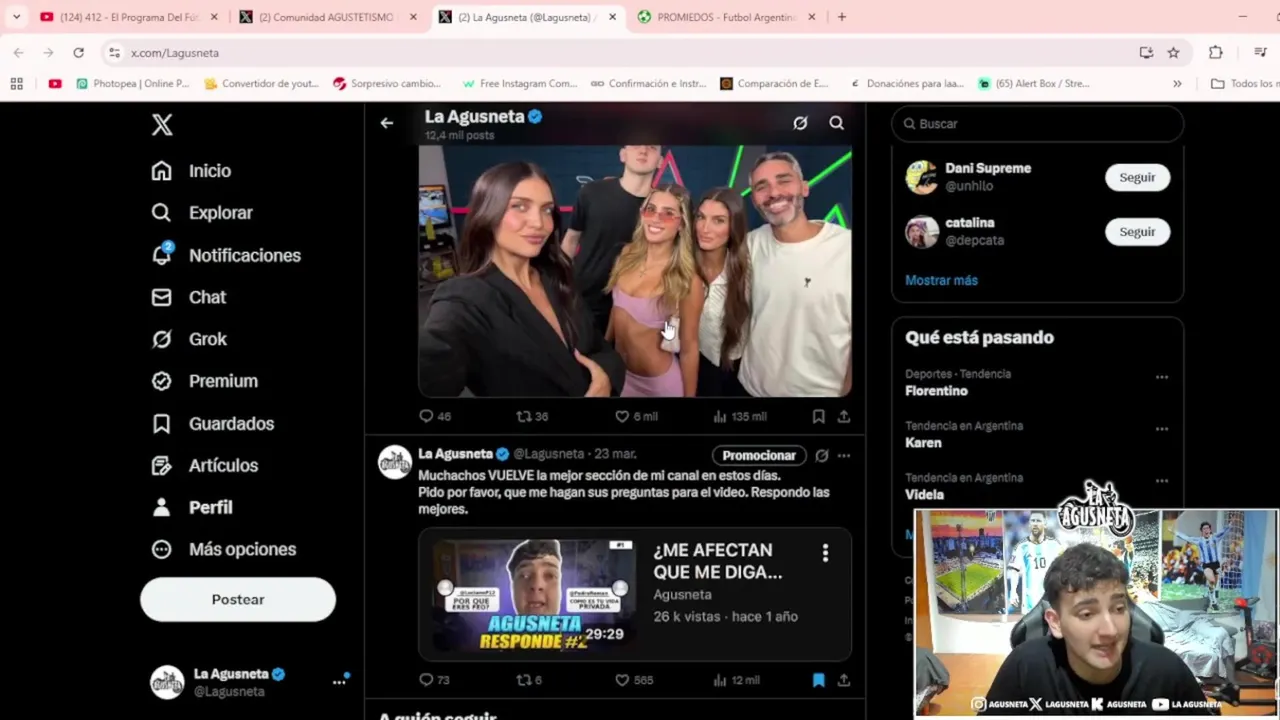The height and width of the screenshot is (720, 1280).
Task: Close the PROMIEDOS browser tab
Action: click(812, 17)
